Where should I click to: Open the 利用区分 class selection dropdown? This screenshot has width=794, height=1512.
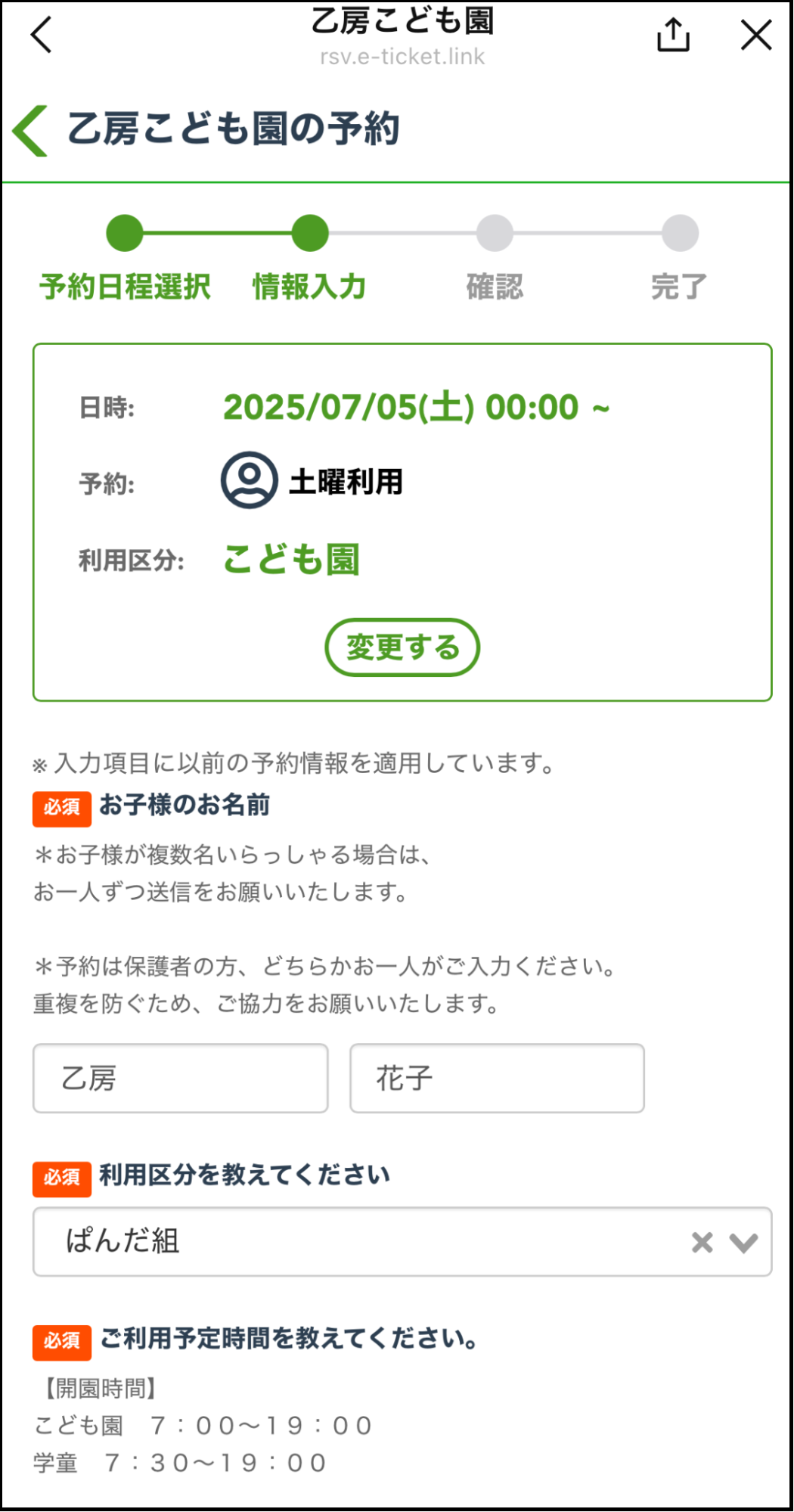pyautogui.click(x=378, y=1240)
